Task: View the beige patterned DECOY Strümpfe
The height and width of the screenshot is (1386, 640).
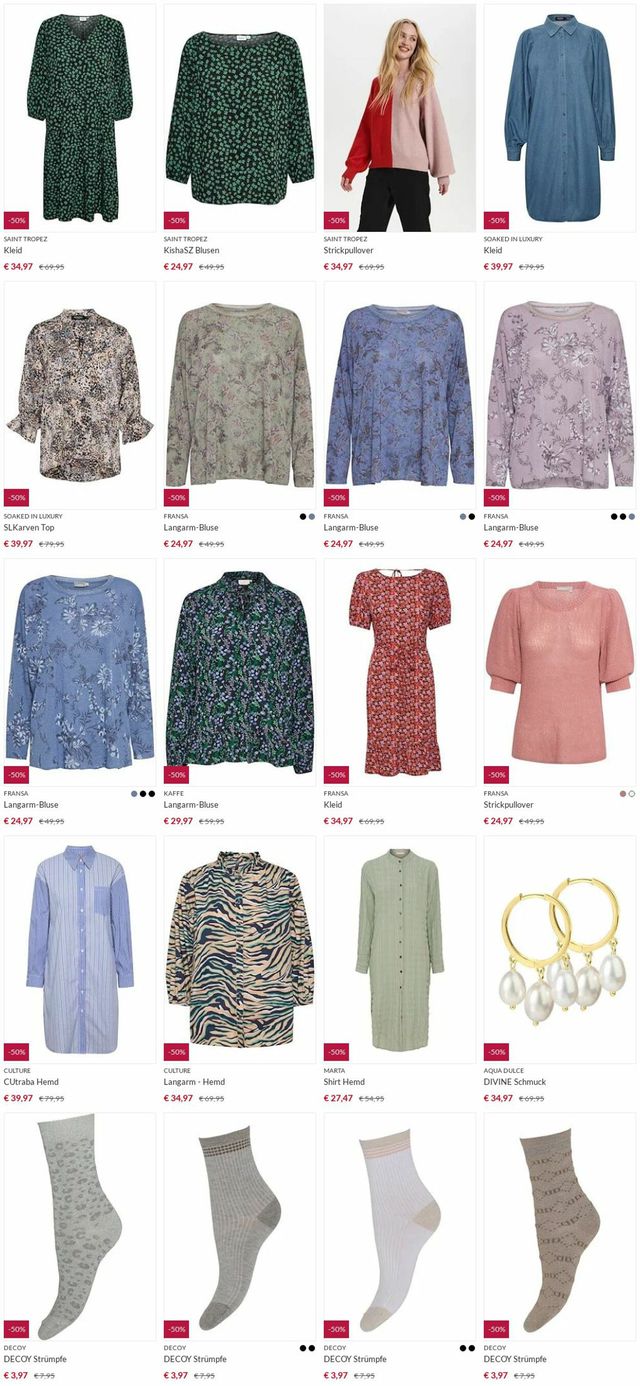Action: click(x=560, y=1226)
